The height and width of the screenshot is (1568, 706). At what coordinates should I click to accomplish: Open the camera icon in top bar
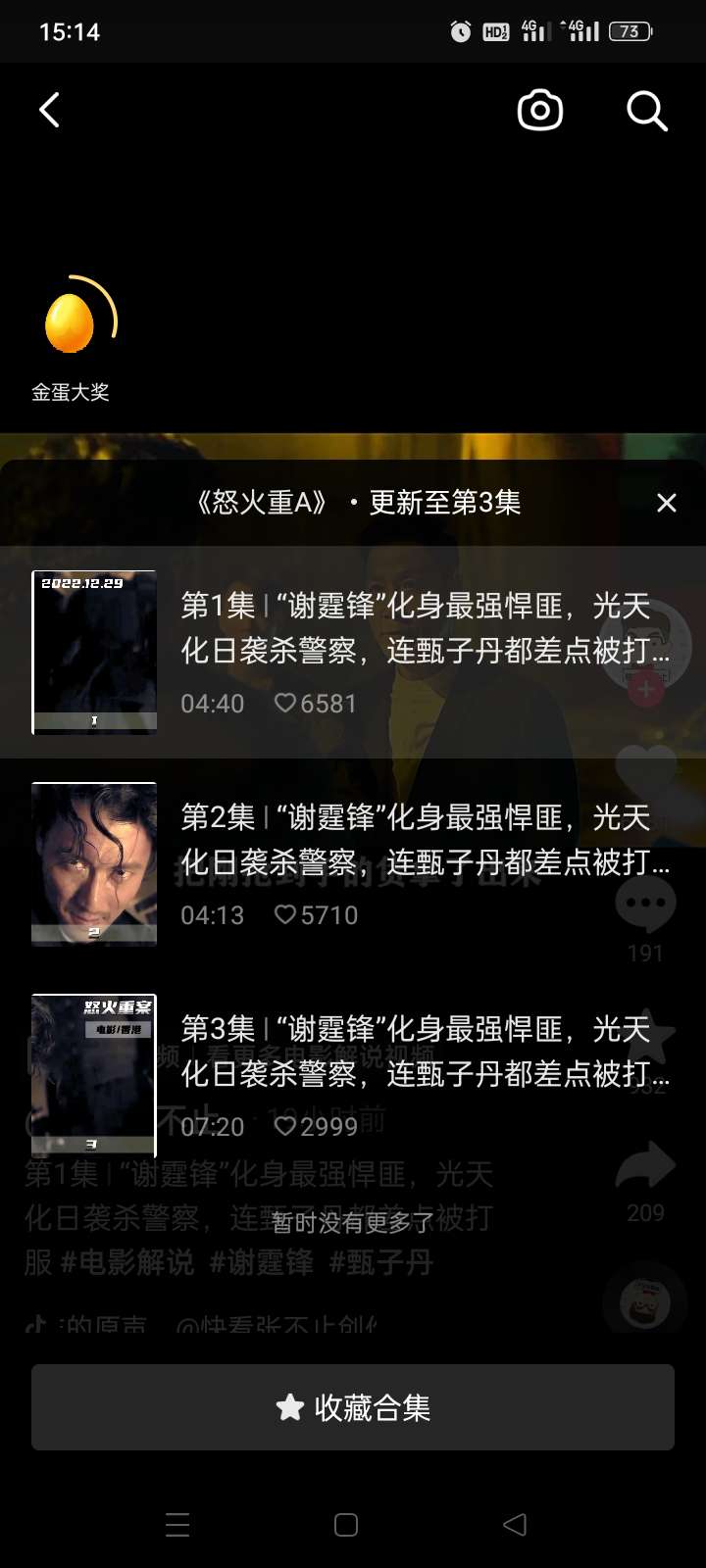(x=540, y=110)
